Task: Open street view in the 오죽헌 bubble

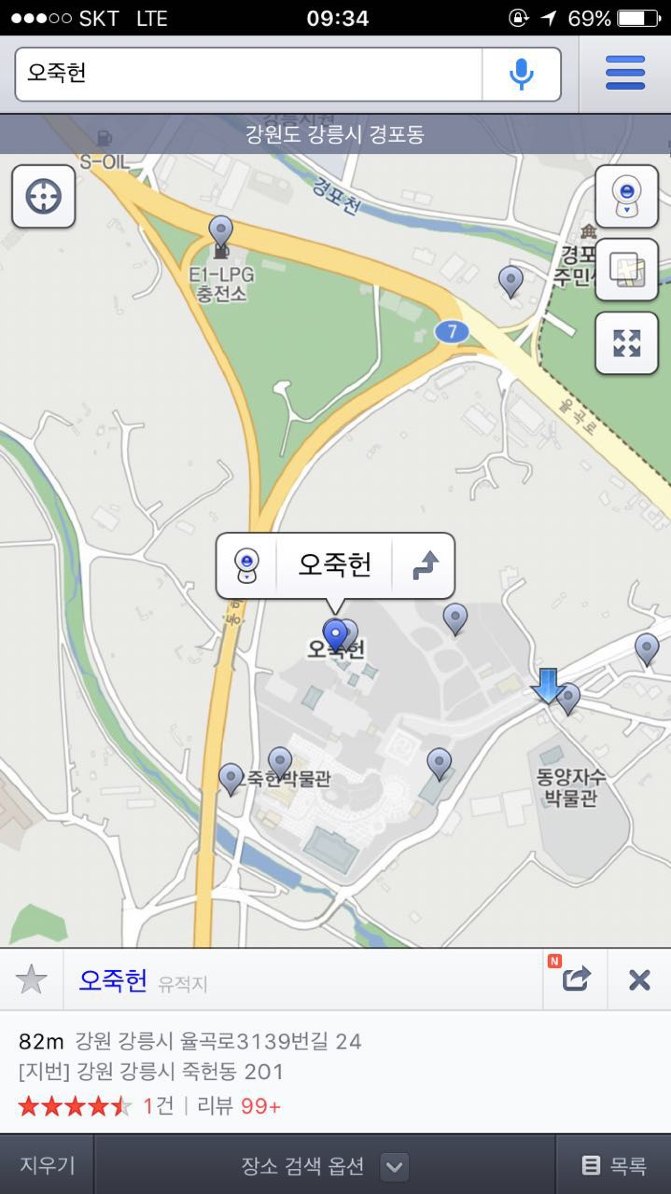Action: click(x=246, y=566)
